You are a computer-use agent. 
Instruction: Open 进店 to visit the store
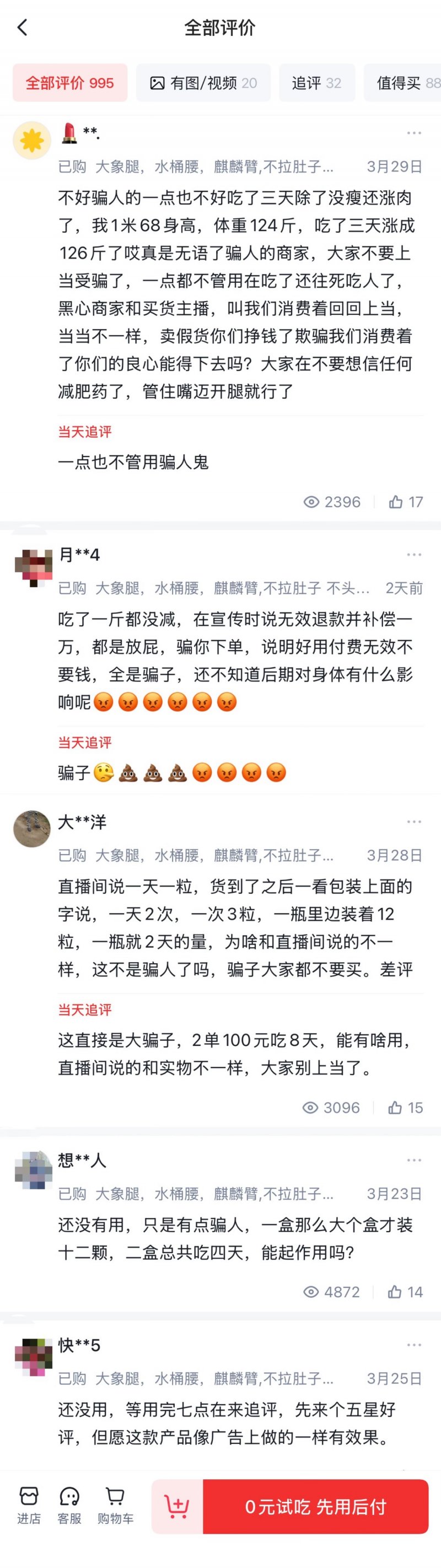click(29, 1505)
